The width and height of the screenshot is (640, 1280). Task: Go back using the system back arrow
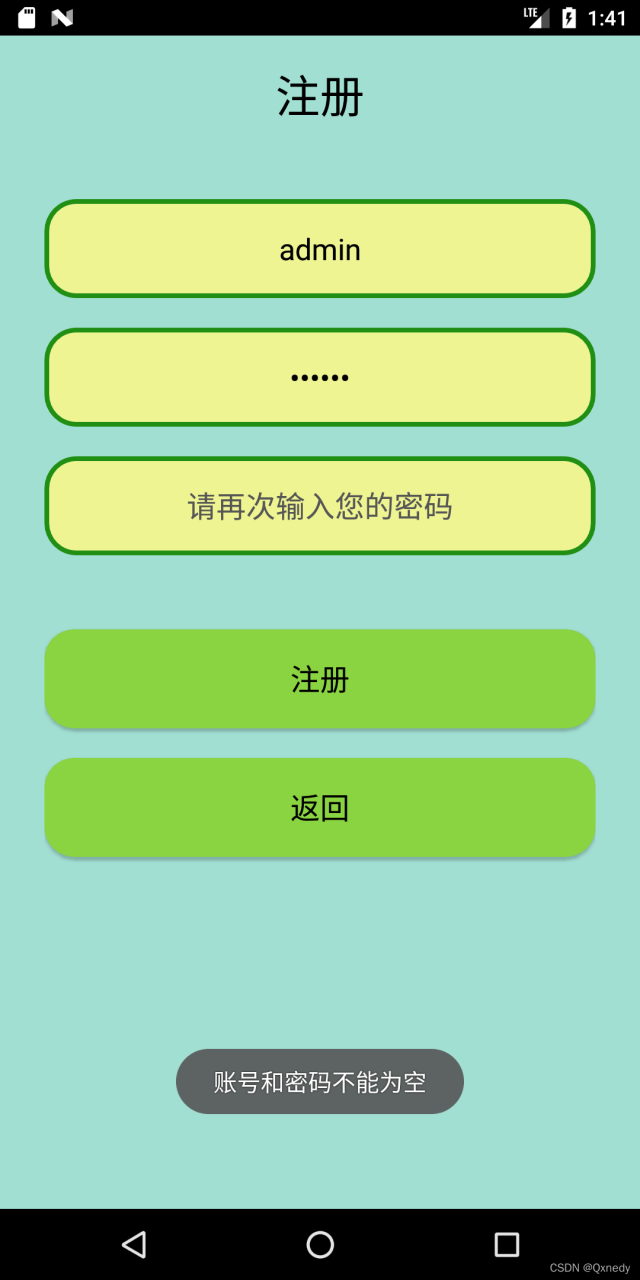[x=134, y=1244]
